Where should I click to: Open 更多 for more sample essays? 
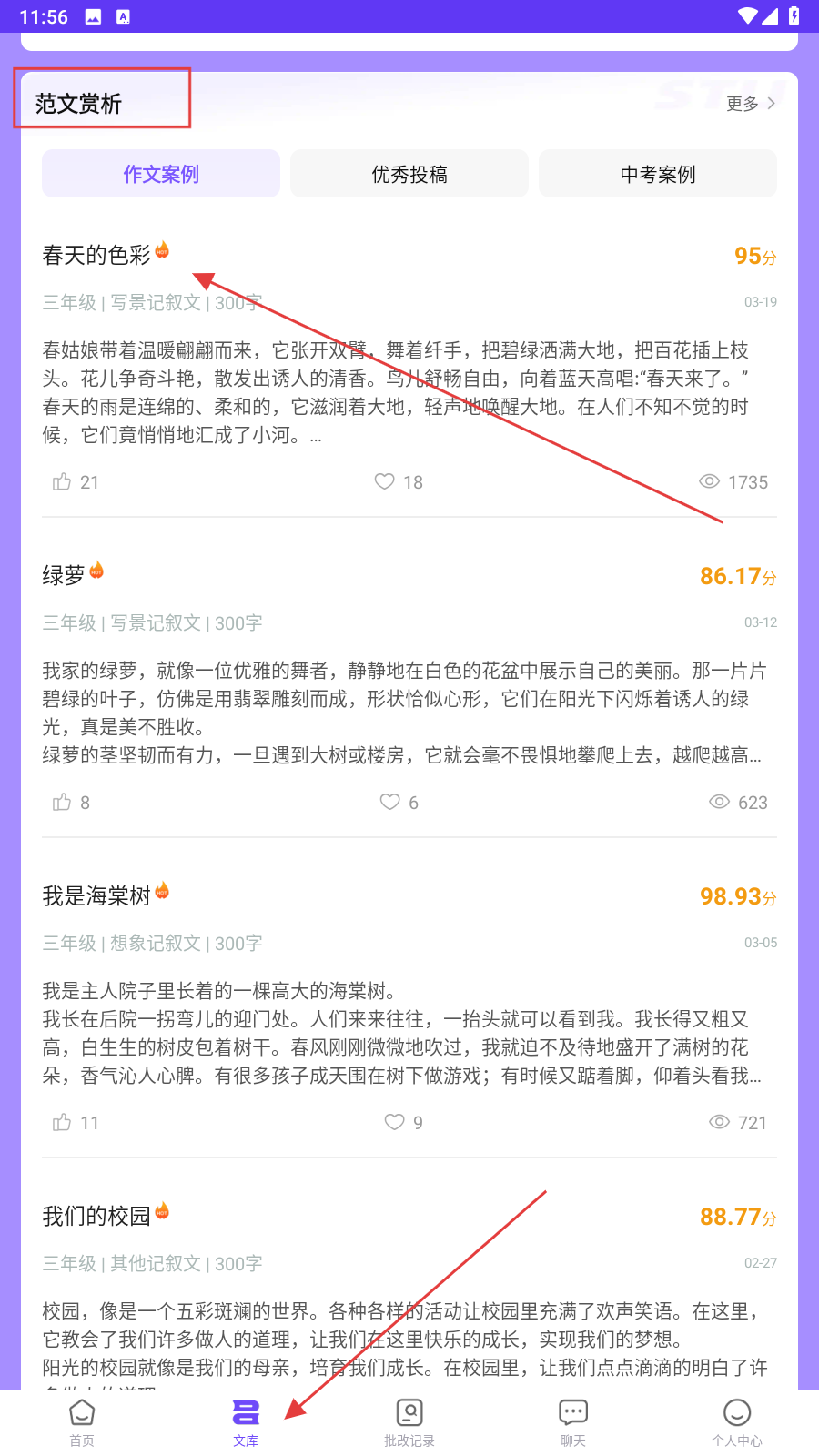[x=751, y=104]
